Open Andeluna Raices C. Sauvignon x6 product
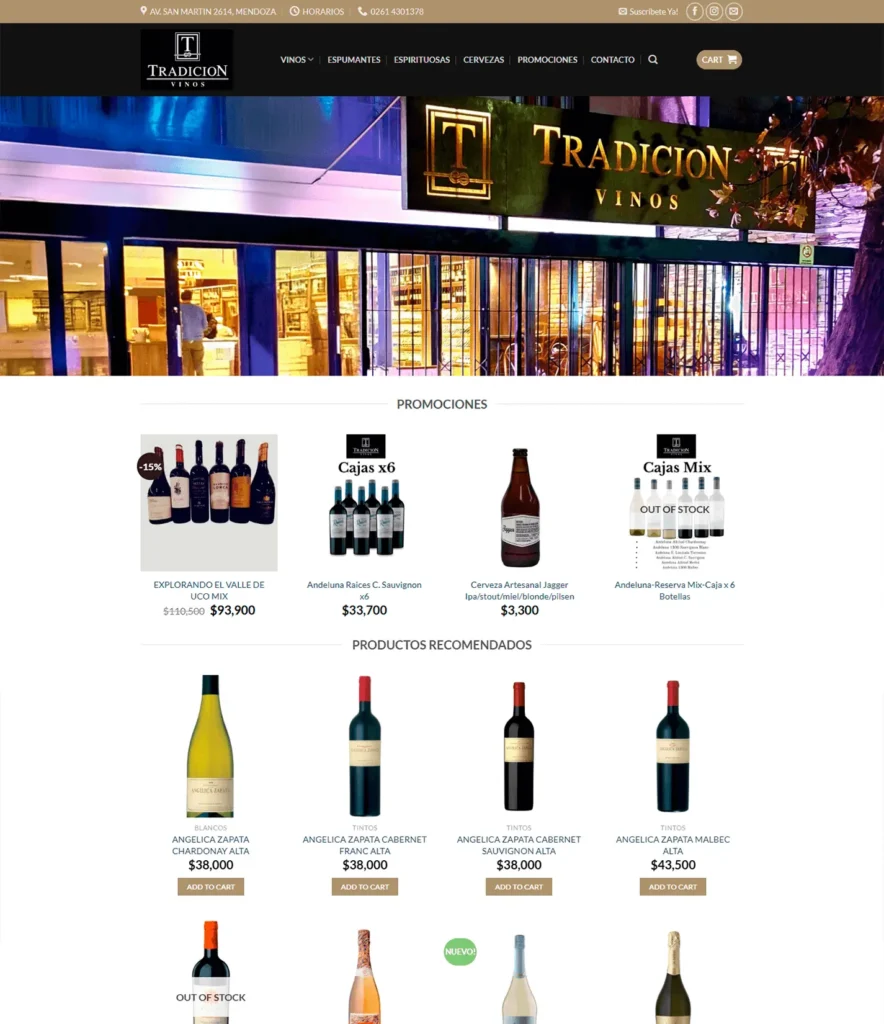 coord(364,590)
